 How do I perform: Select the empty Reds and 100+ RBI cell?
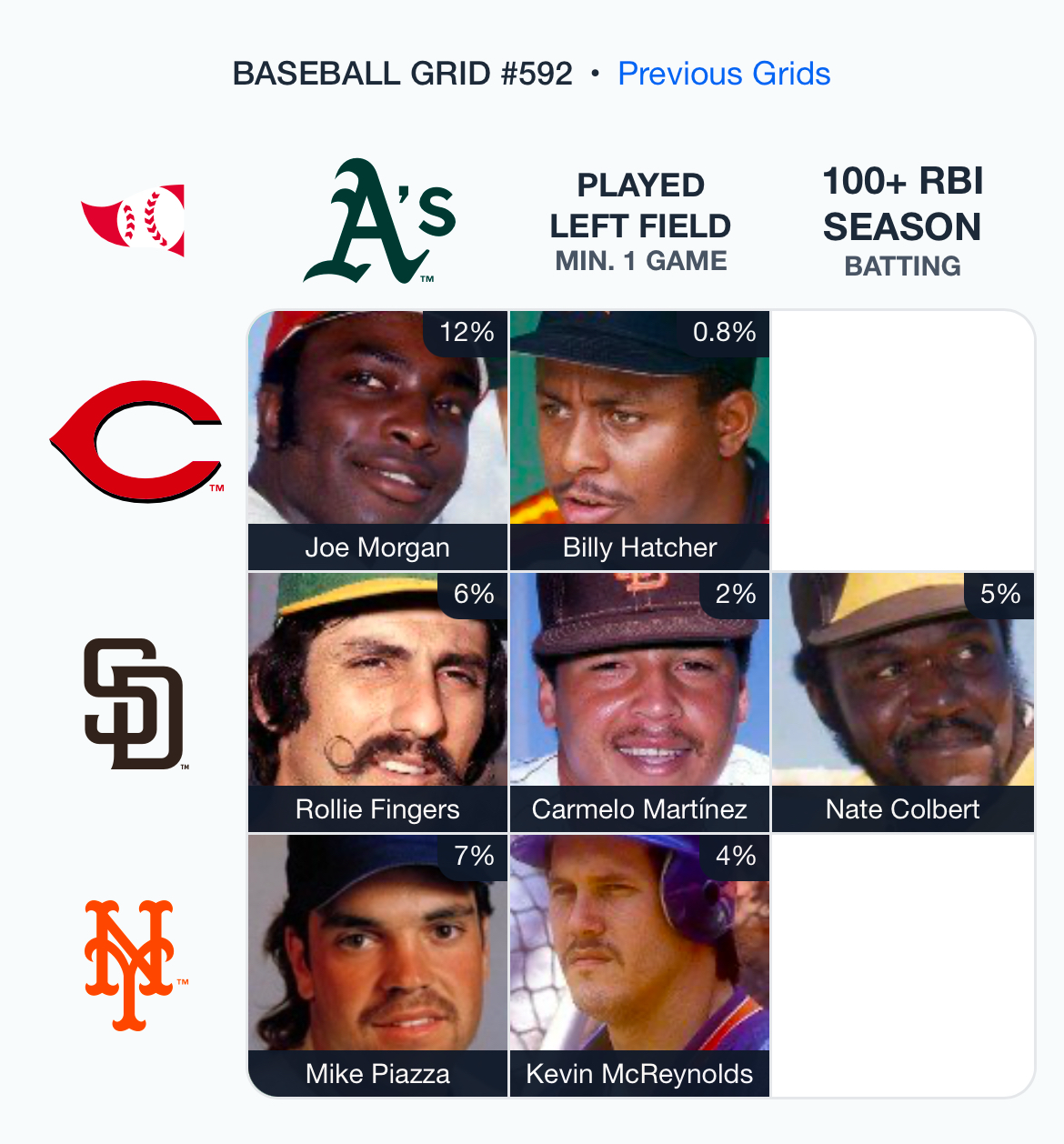pos(902,440)
